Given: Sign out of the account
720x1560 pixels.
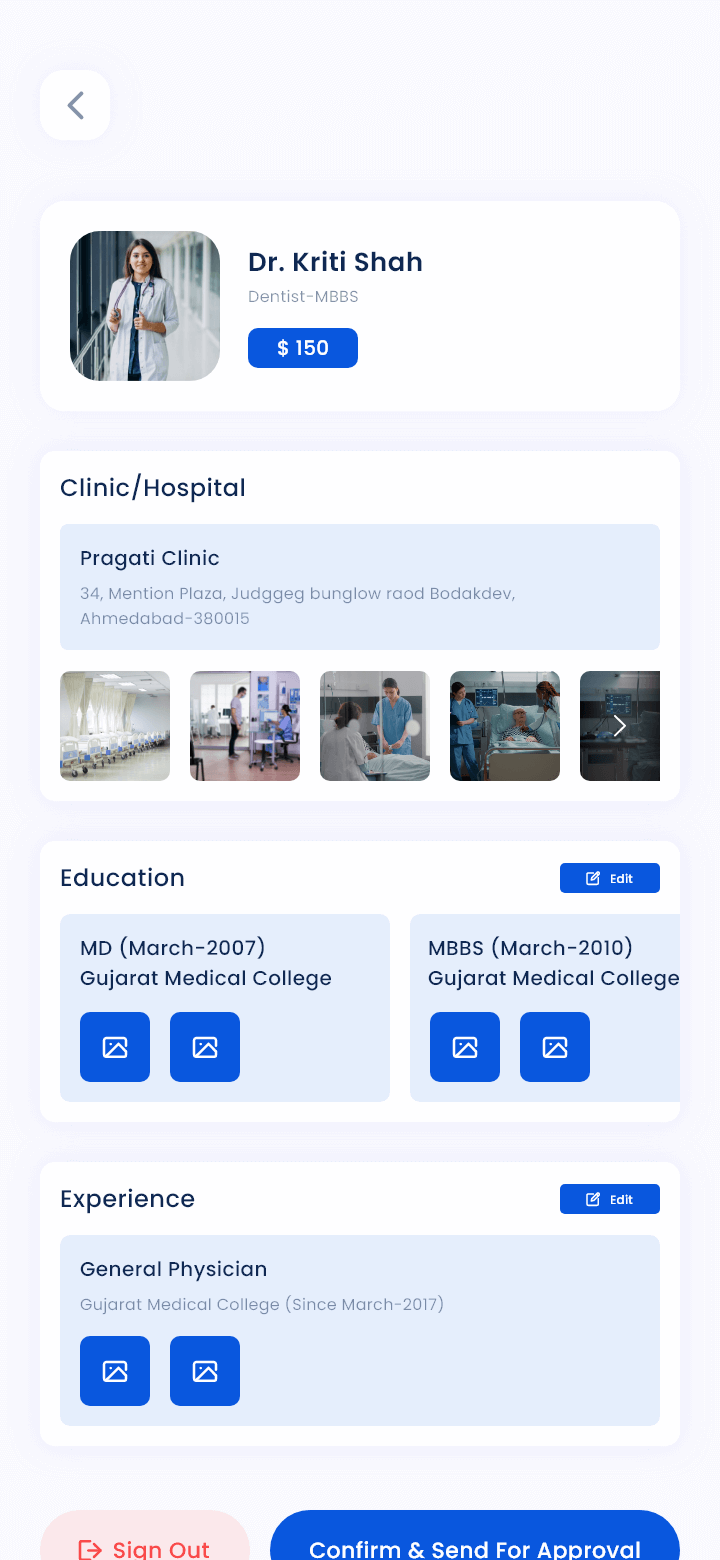Looking at the screenshot, I should 145,1536.
